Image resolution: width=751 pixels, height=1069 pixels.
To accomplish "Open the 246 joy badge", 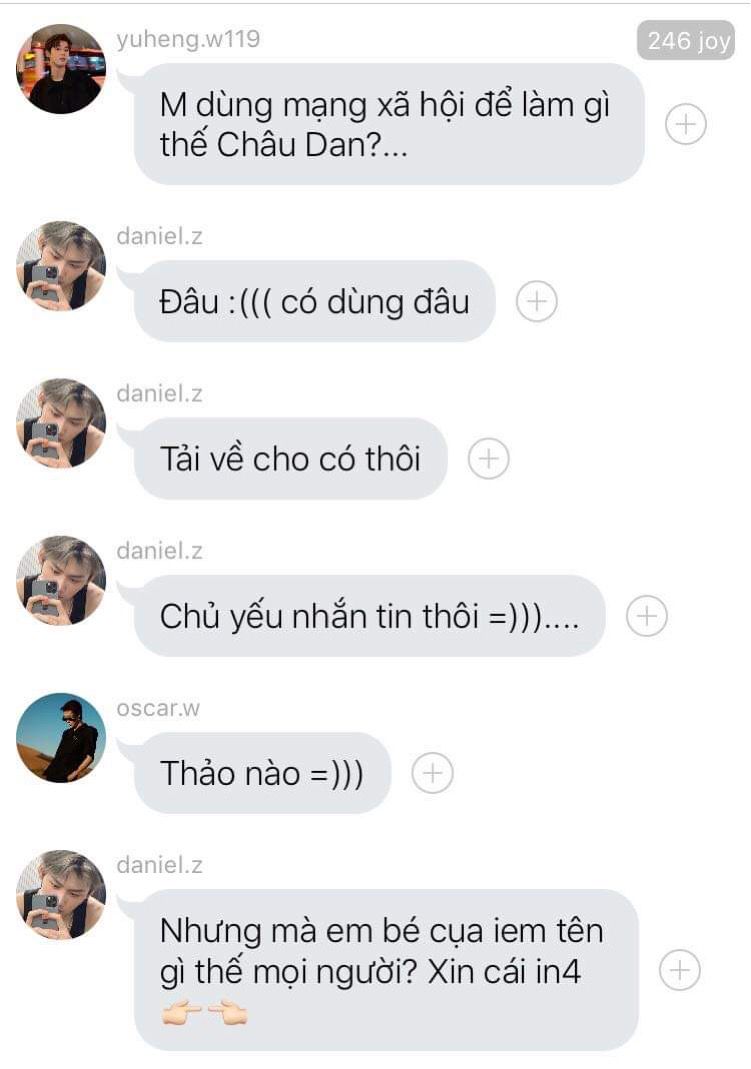I will [x=686, y=41].
